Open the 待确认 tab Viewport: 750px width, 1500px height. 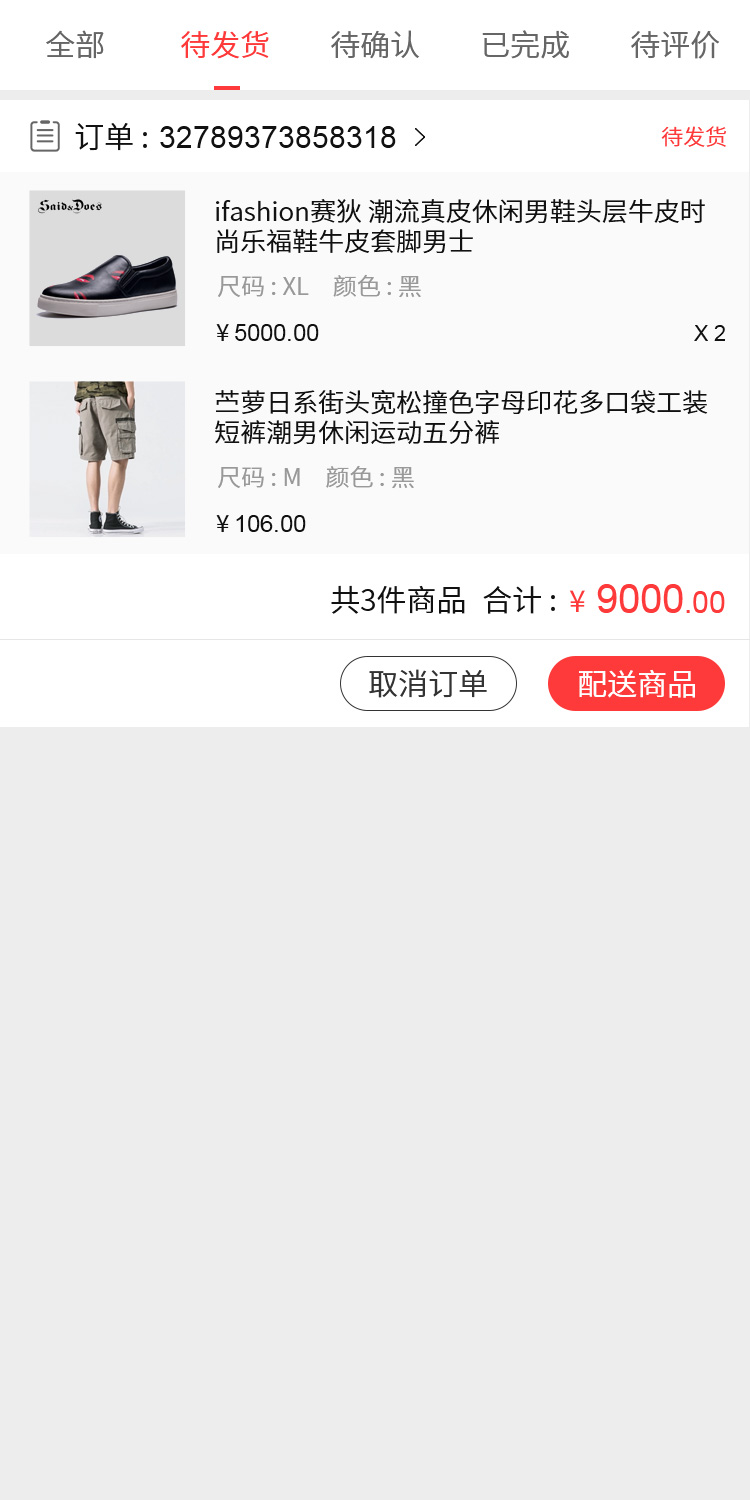click(x=375, y=46)
